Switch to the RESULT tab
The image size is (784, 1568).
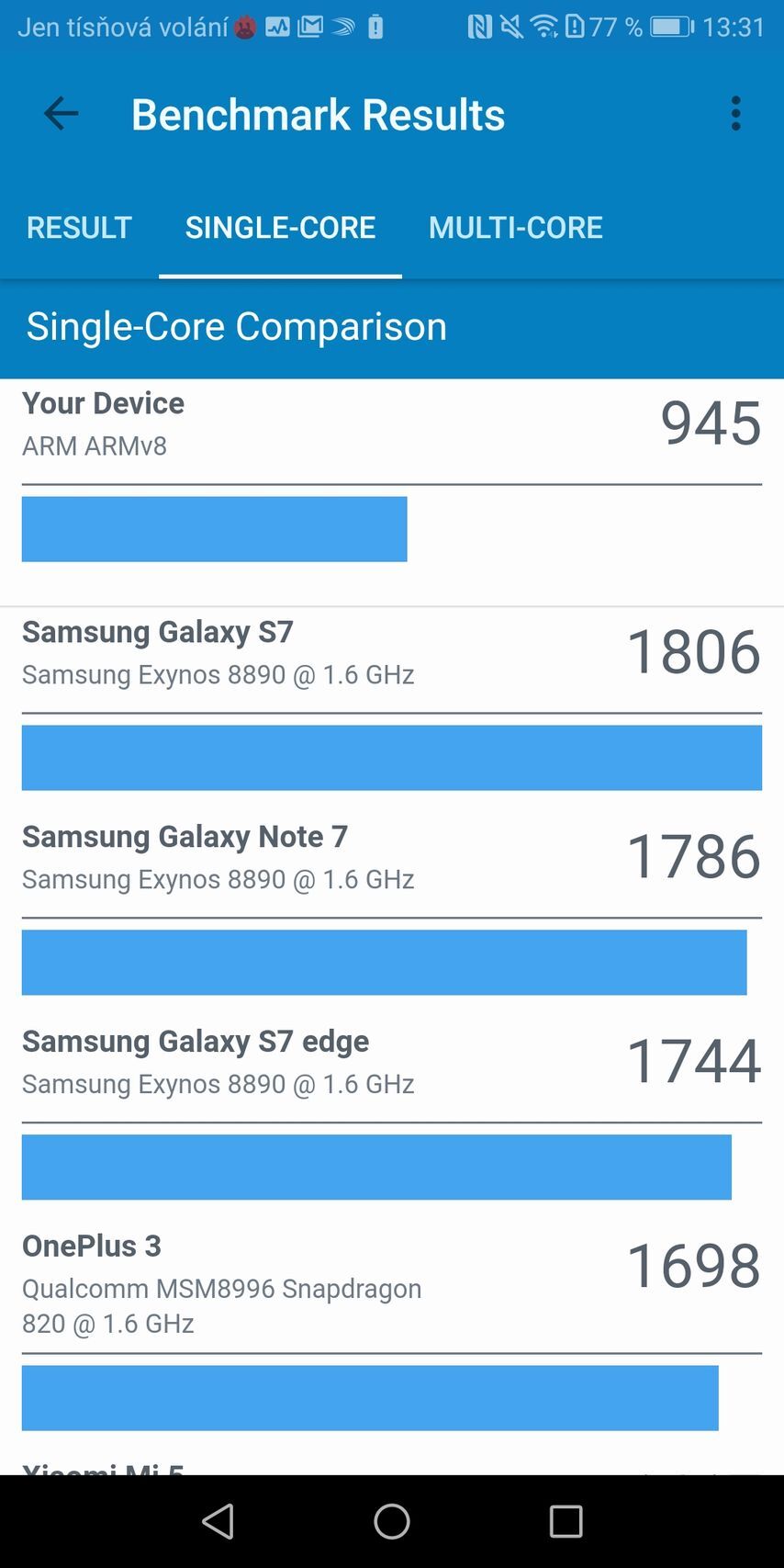pyautogui.click(x=79, y=227)
